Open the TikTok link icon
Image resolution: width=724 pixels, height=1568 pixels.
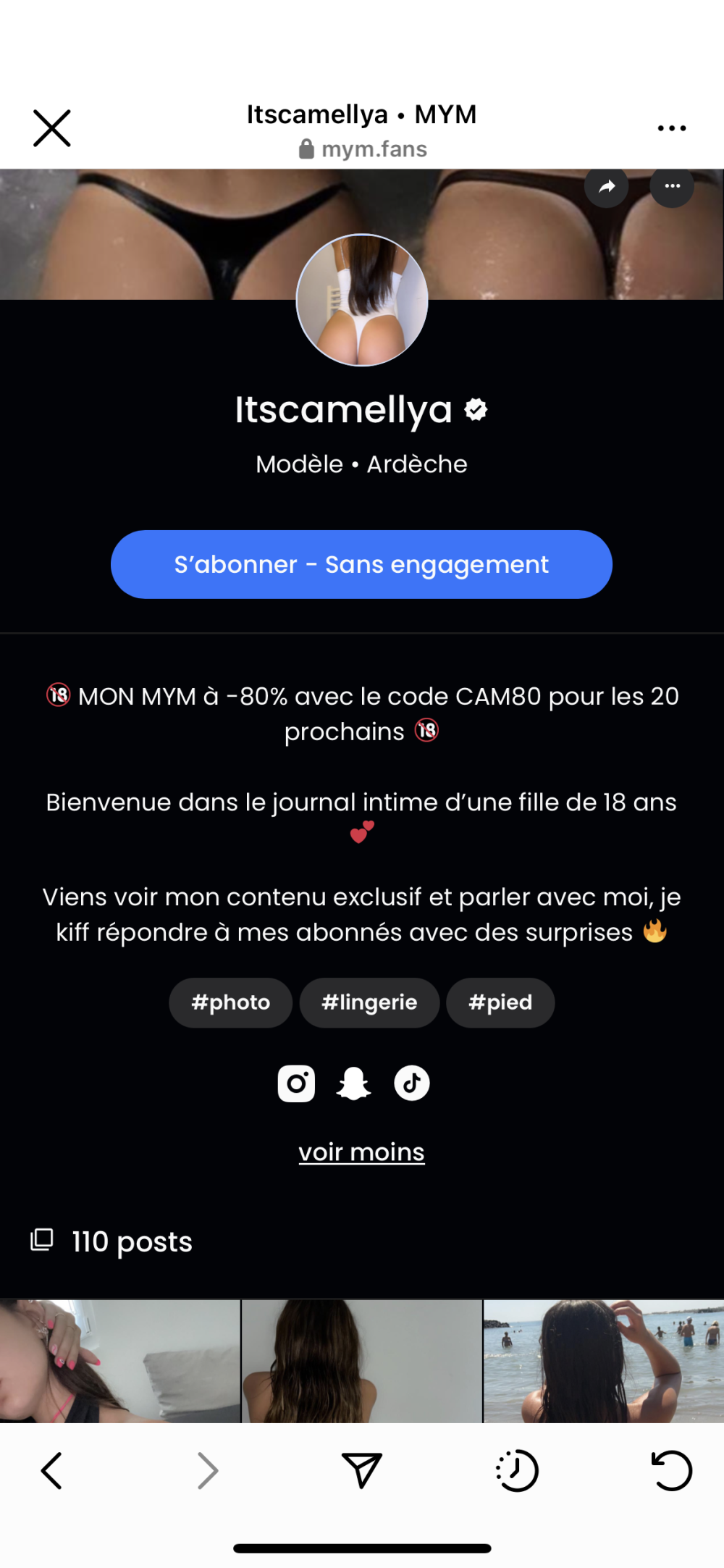tap(412, 1083)
